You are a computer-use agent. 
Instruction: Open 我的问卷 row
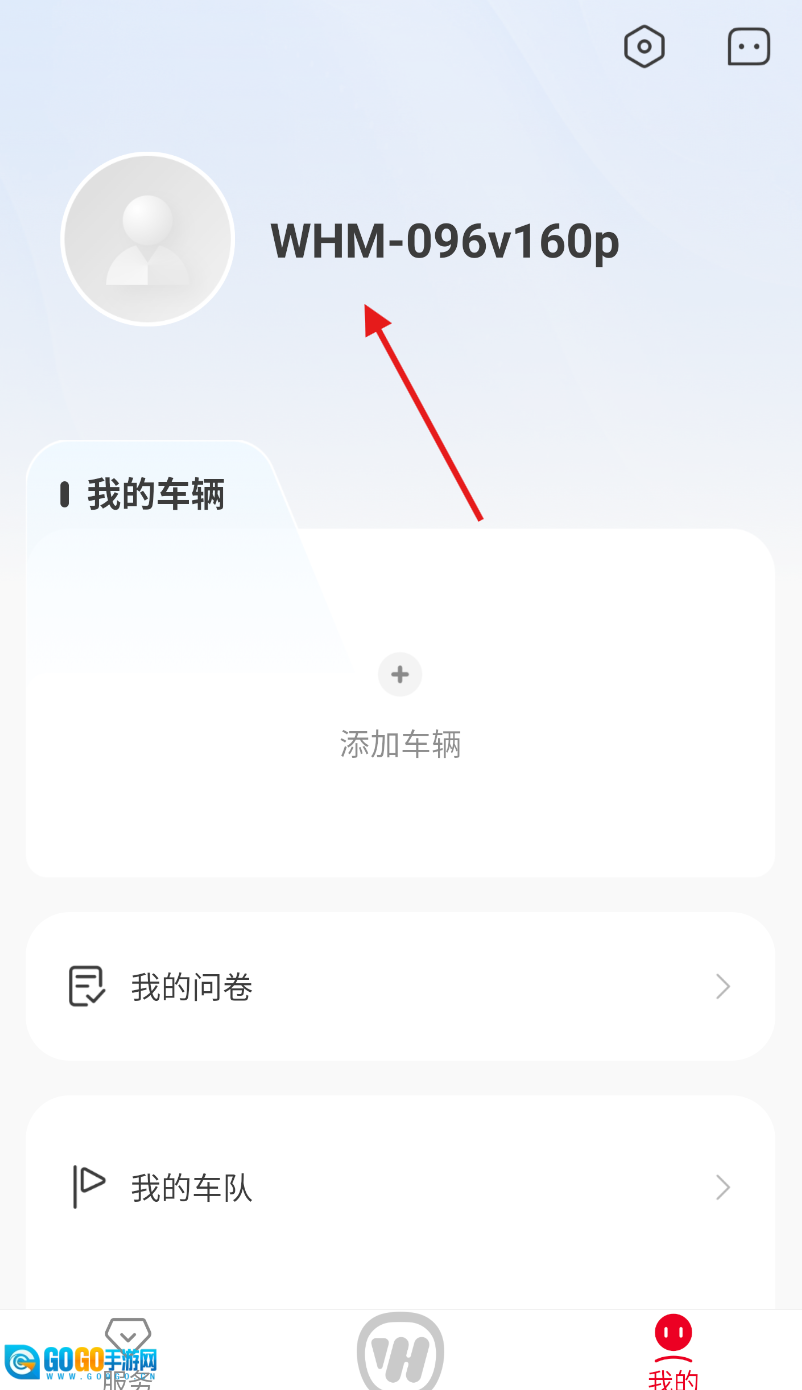[400, 987]
